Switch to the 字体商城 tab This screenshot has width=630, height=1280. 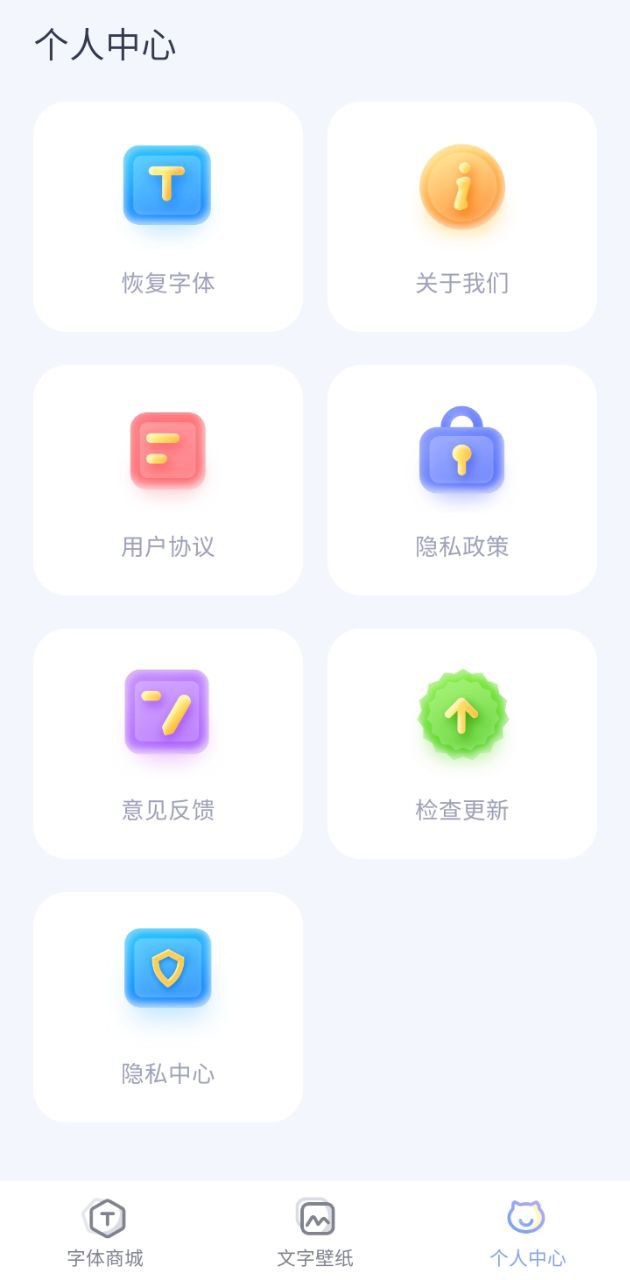[105, 1232]
